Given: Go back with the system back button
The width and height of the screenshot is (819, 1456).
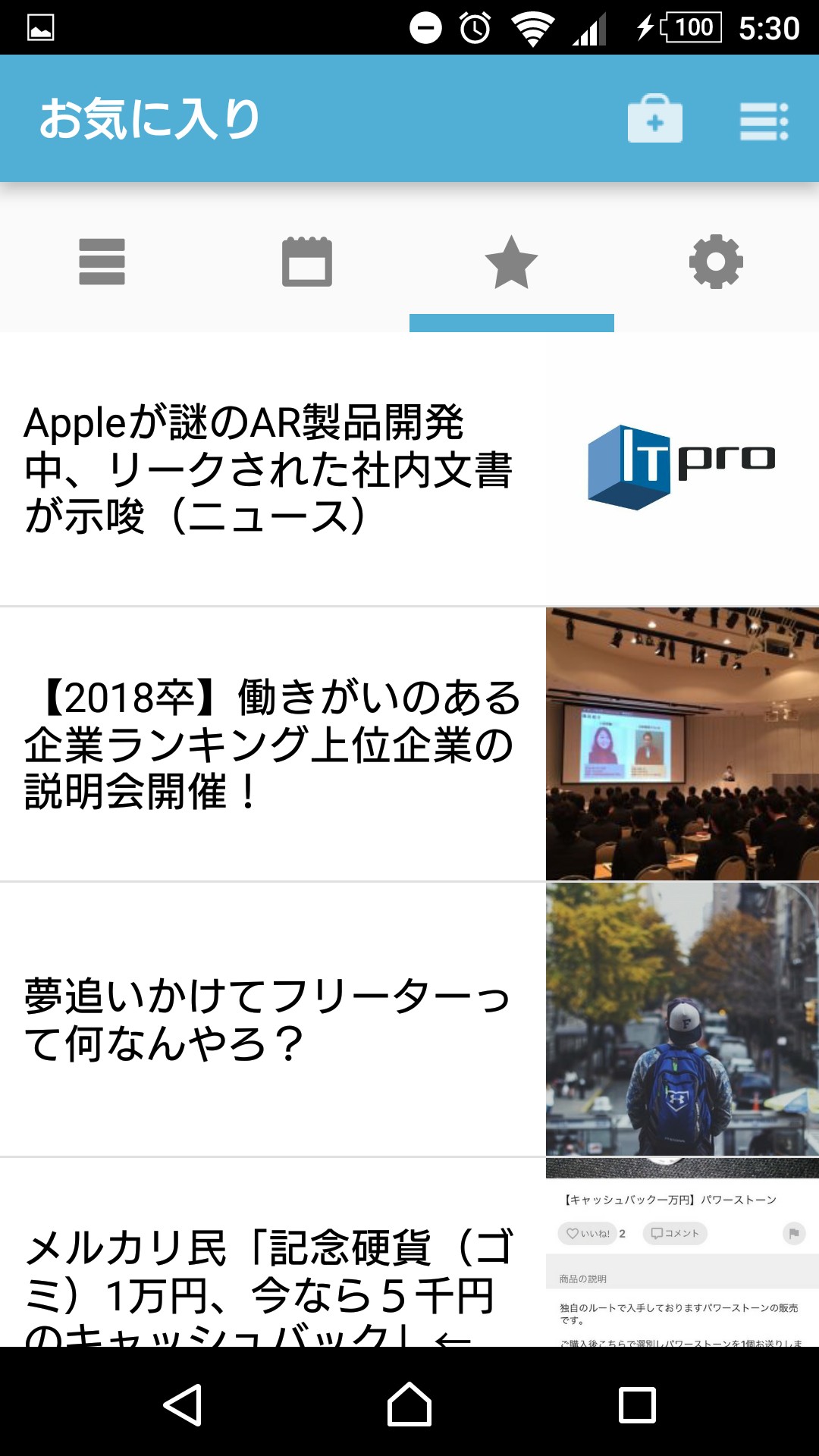Looking at the screenshot, I should click(182, 1404).
